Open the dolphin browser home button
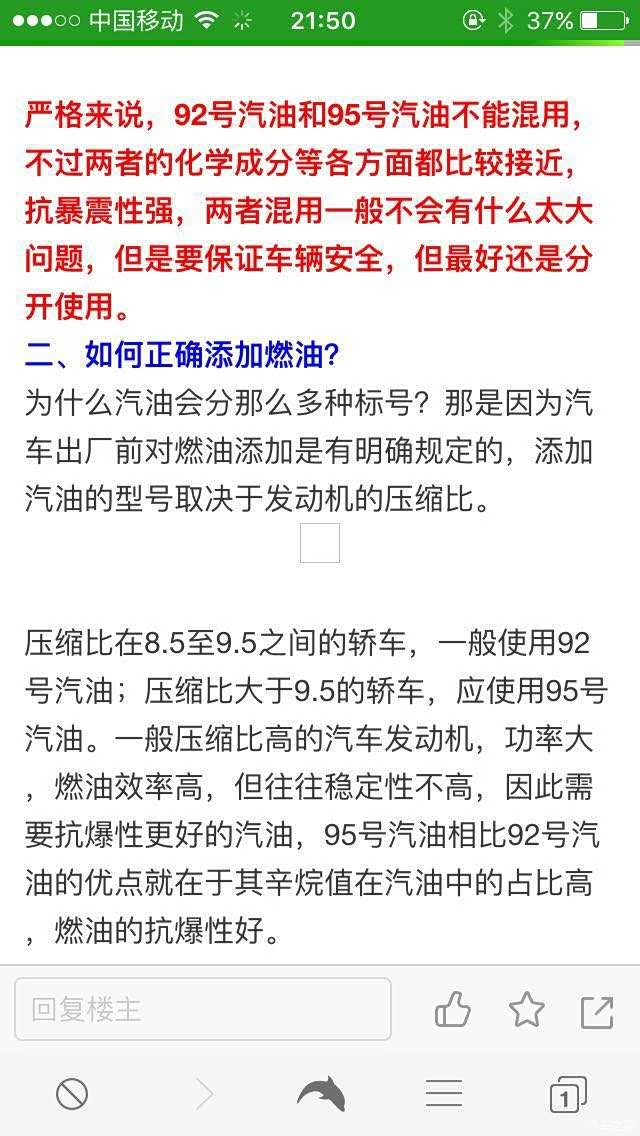Screen dimensions: 640x1136 click(x=320, y=1093)
